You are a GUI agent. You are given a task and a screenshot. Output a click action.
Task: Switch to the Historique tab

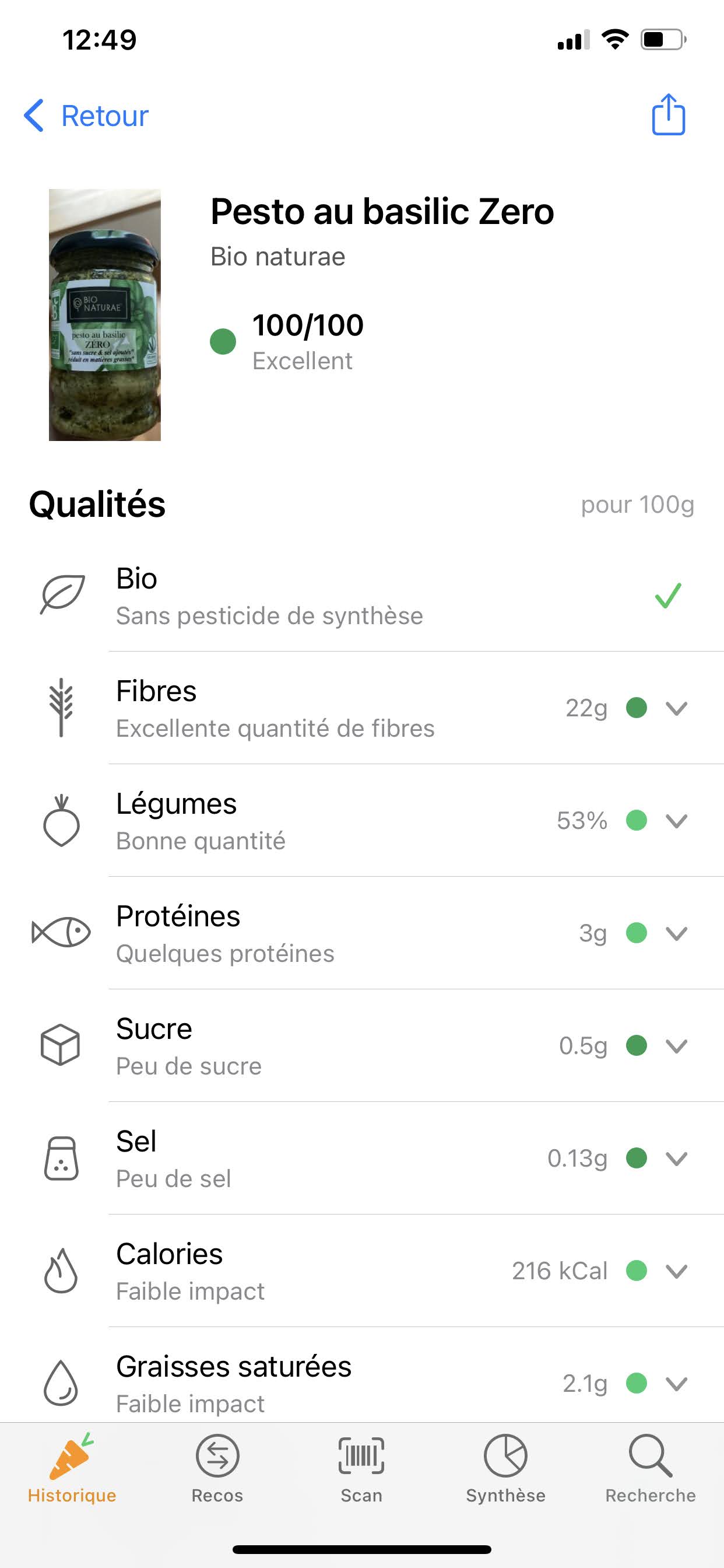(72, 1468)
